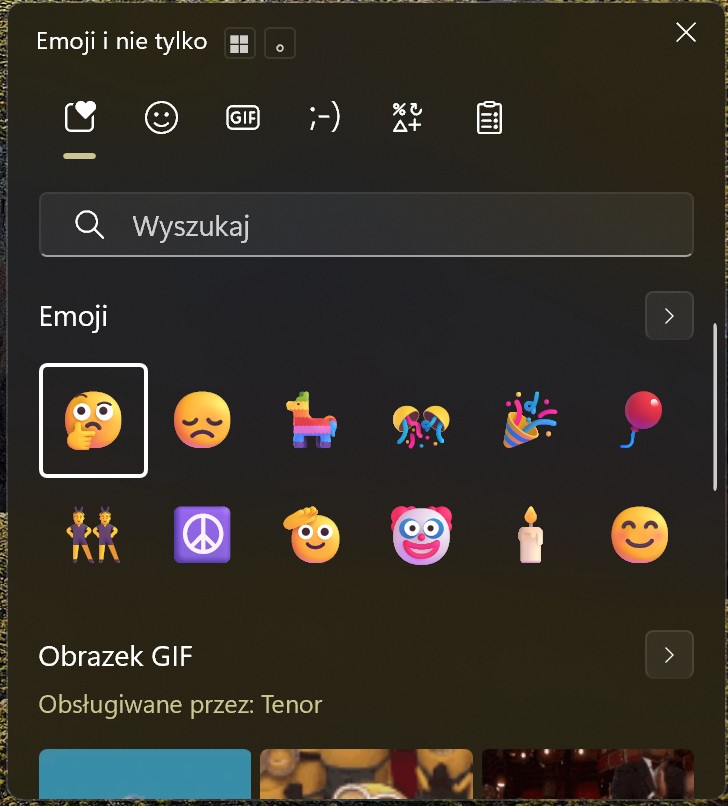
Task: Open the symbols tab
Action: point(407,118)
